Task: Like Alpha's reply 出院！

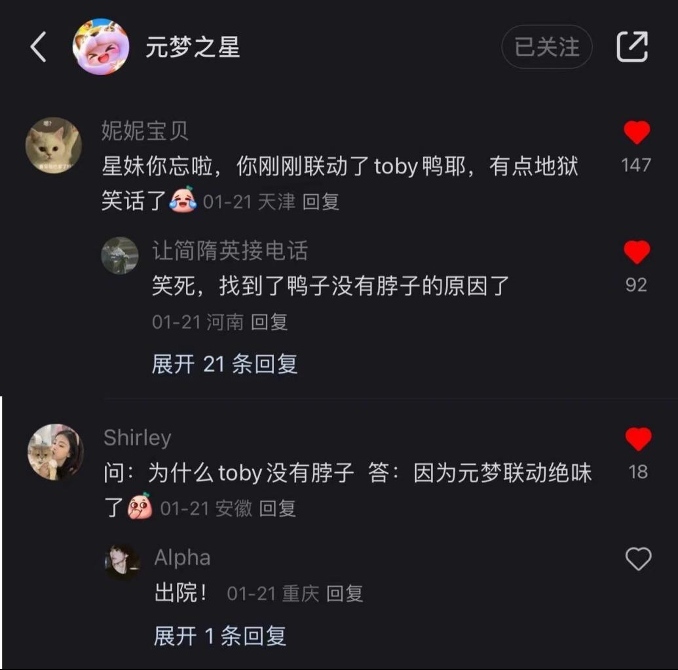Action: pyautogui.click(x=638, y=559)
